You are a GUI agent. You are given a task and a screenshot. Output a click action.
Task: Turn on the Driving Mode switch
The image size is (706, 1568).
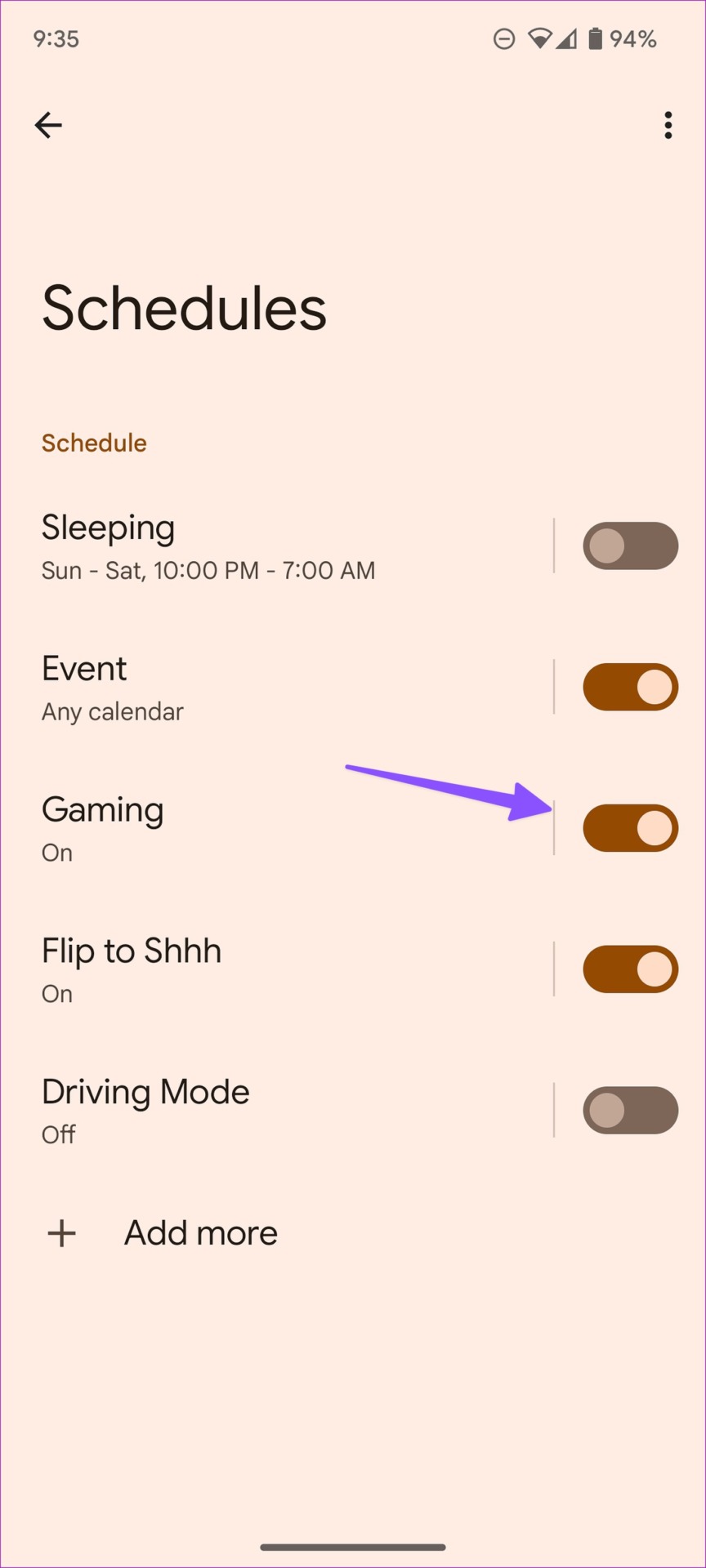(630, 1111)
